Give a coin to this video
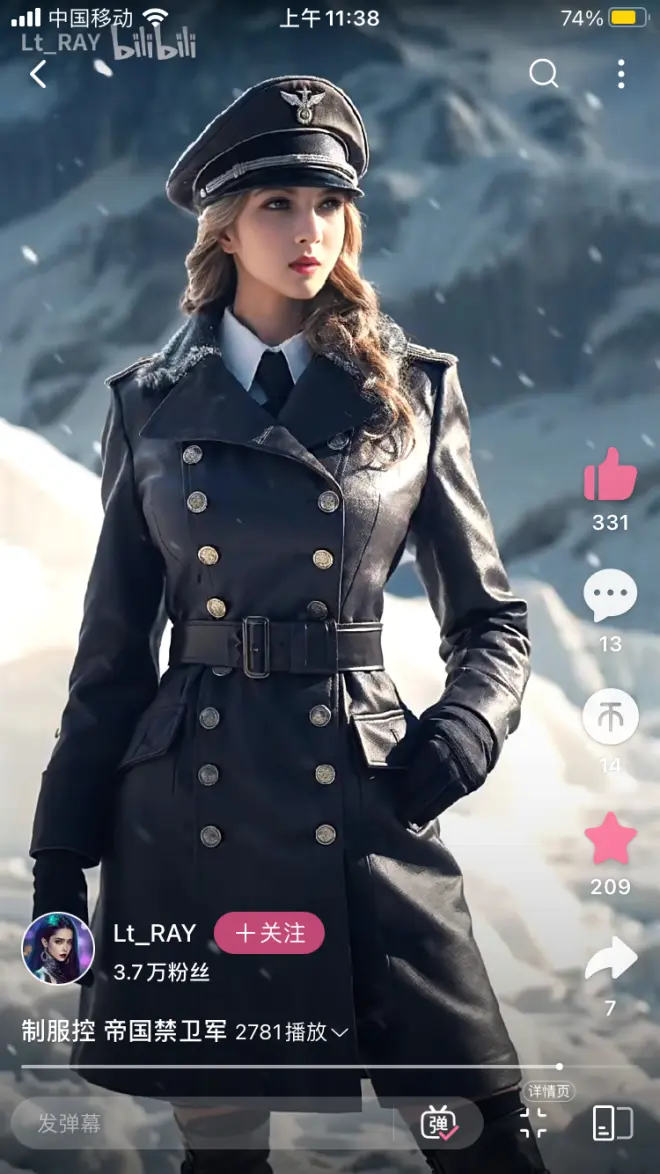 click(610, 717)
